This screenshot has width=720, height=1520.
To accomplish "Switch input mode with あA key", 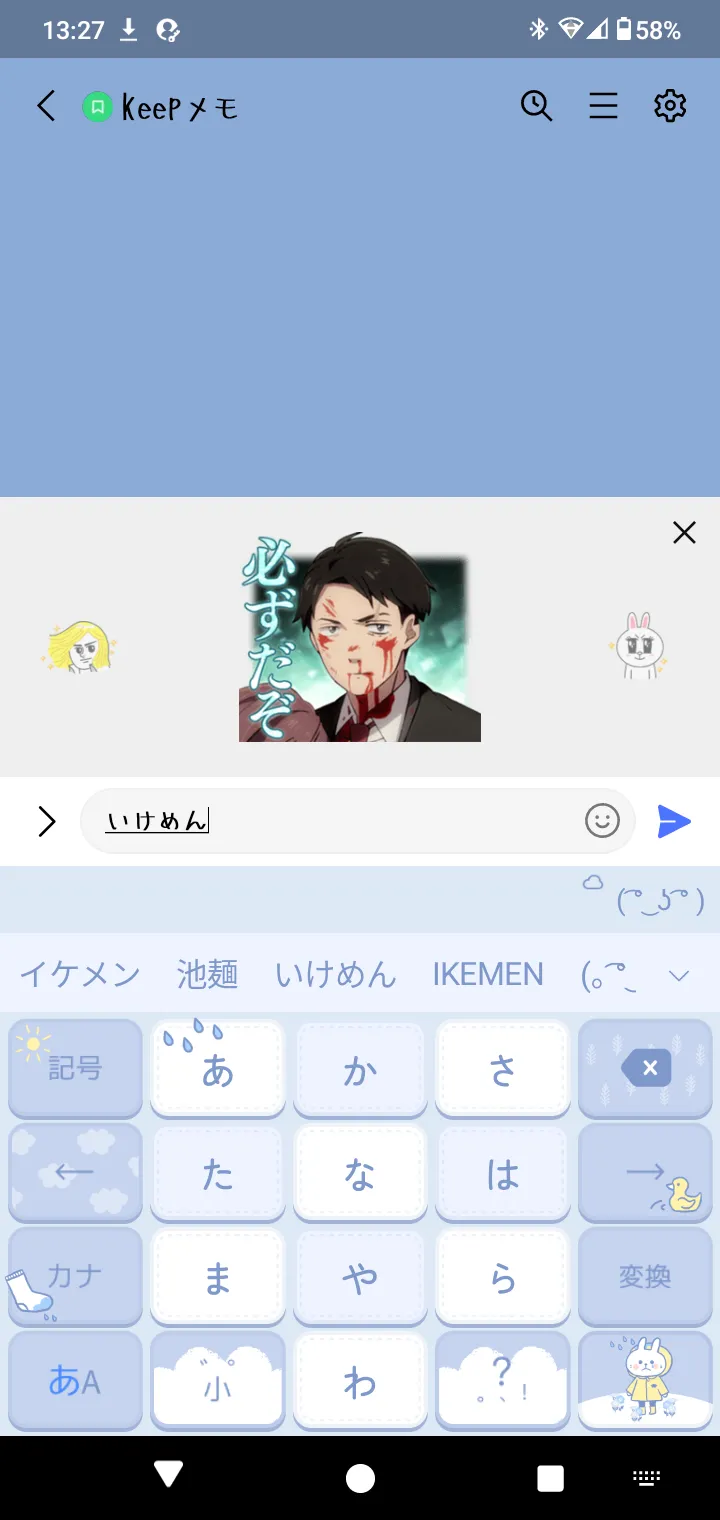I will tap(75, 1381).
